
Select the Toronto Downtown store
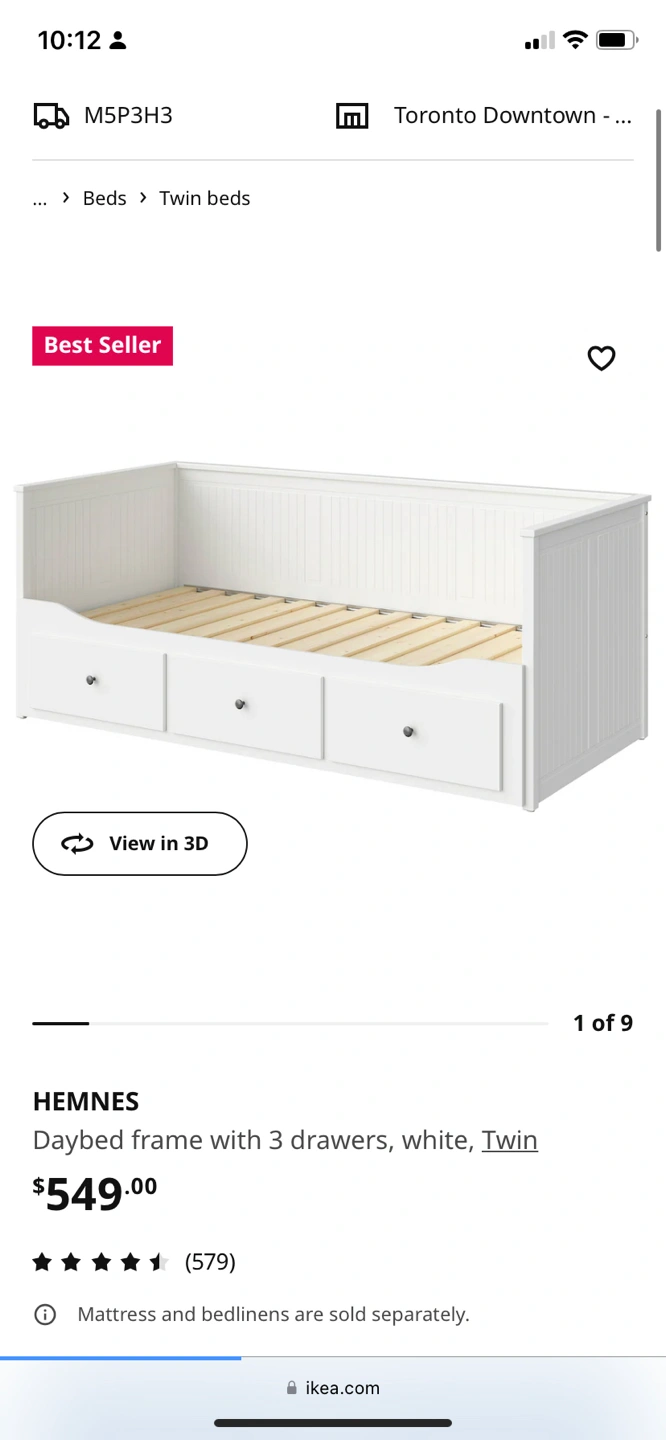484,116
